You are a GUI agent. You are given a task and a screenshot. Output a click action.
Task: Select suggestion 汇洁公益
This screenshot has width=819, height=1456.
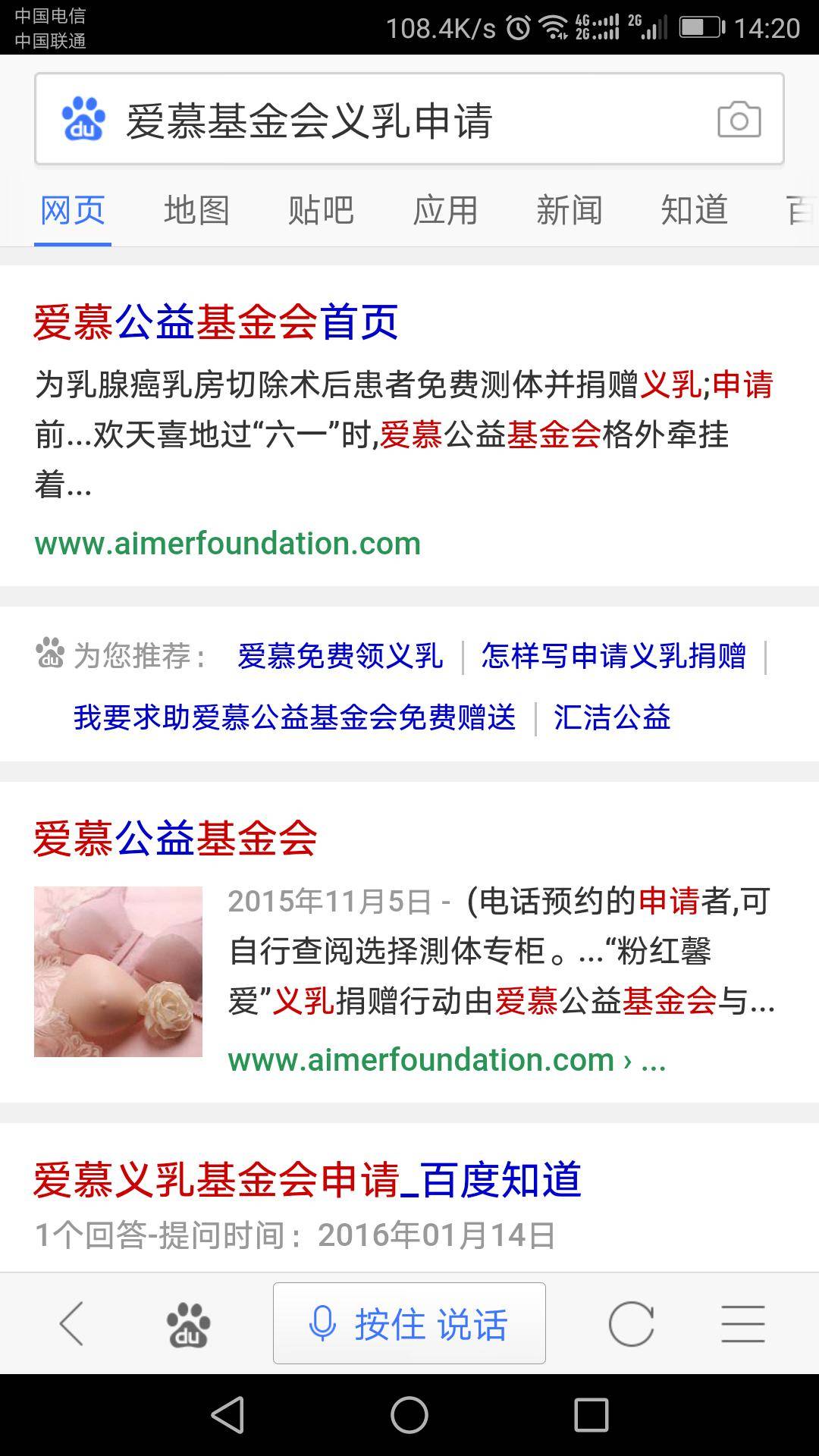[612, 717]
